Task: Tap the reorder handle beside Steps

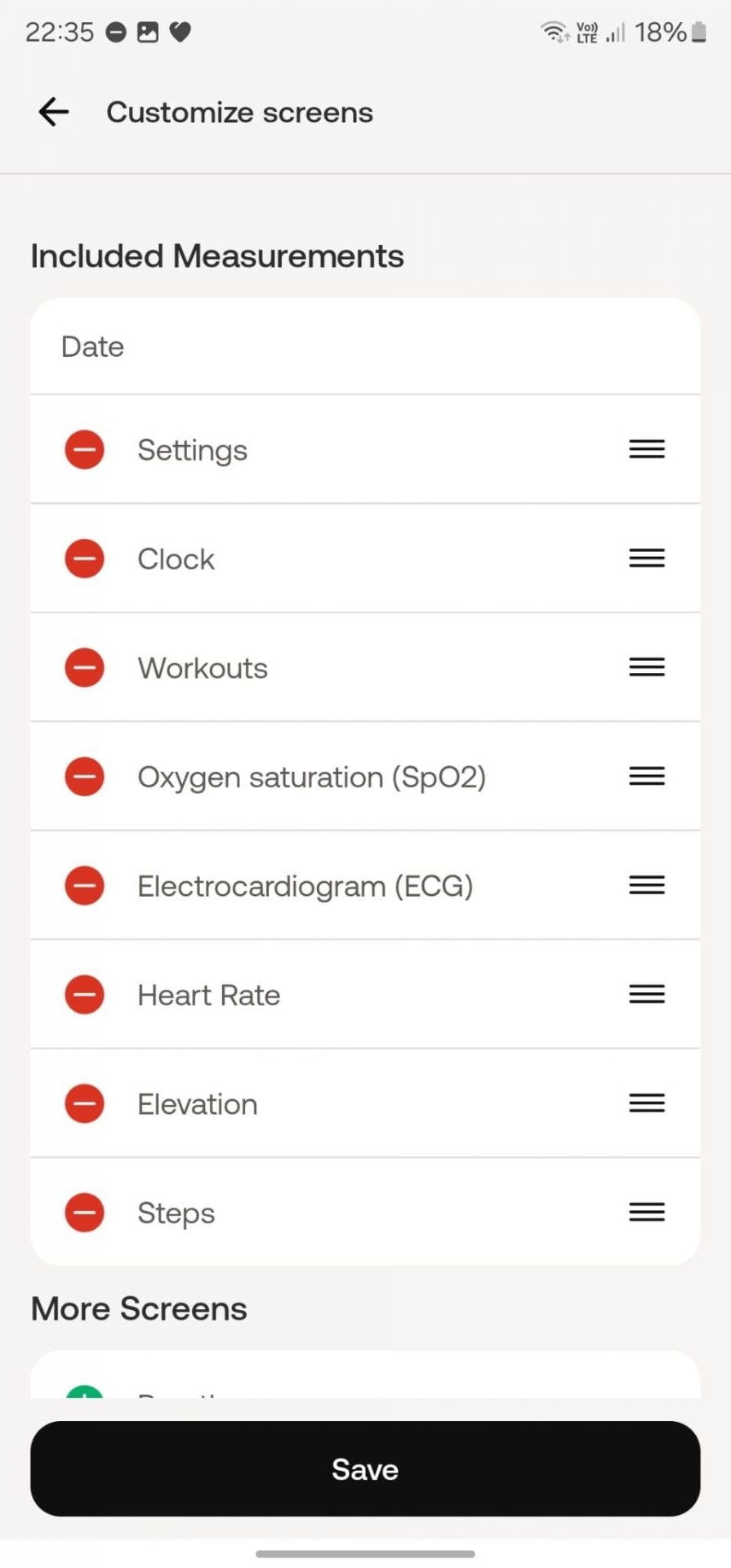Action: (x=647, y=1213)
